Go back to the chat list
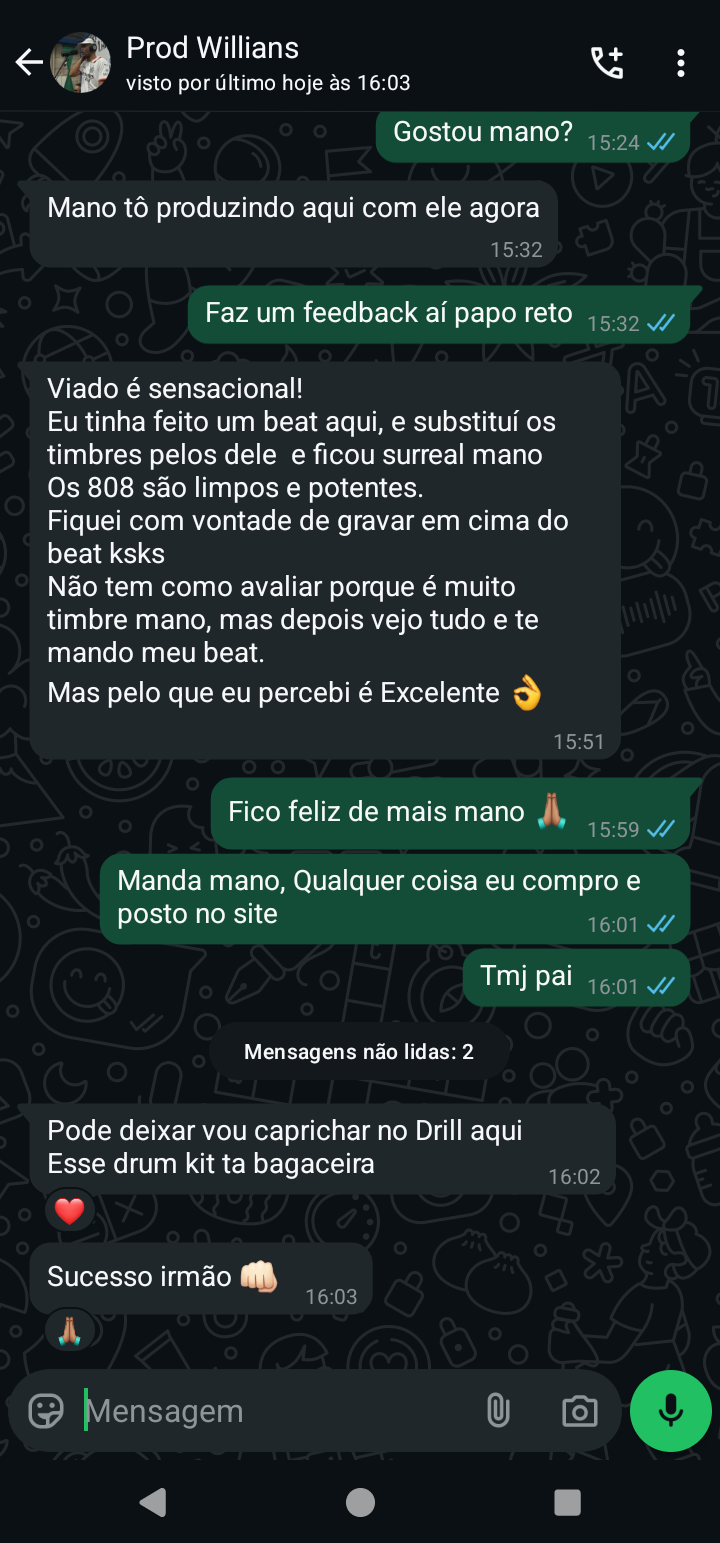The image size is (720, 1543). (x=28, y=63)
